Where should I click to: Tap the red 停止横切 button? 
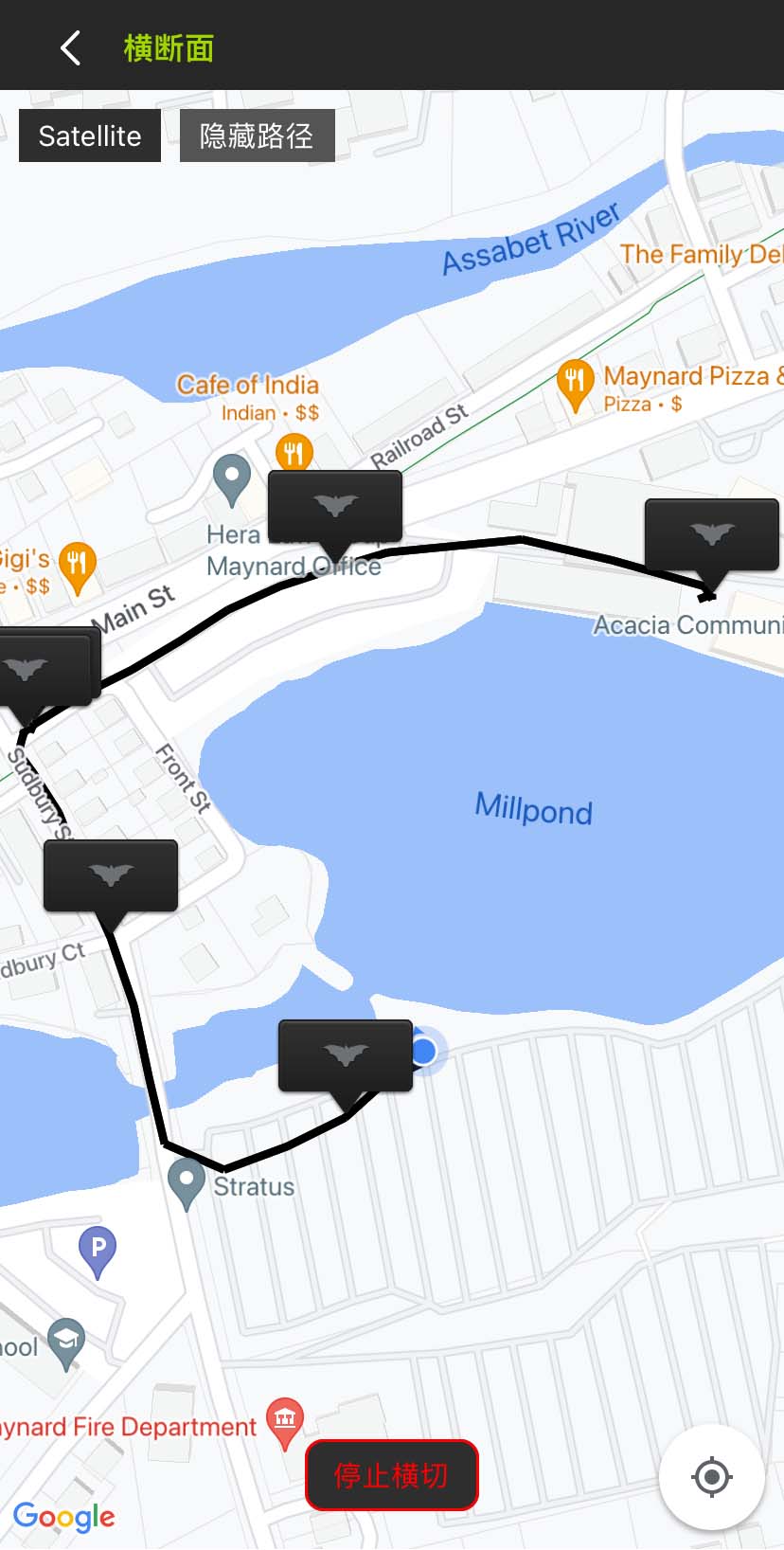pyautogui.click(x=391, y=1474)
